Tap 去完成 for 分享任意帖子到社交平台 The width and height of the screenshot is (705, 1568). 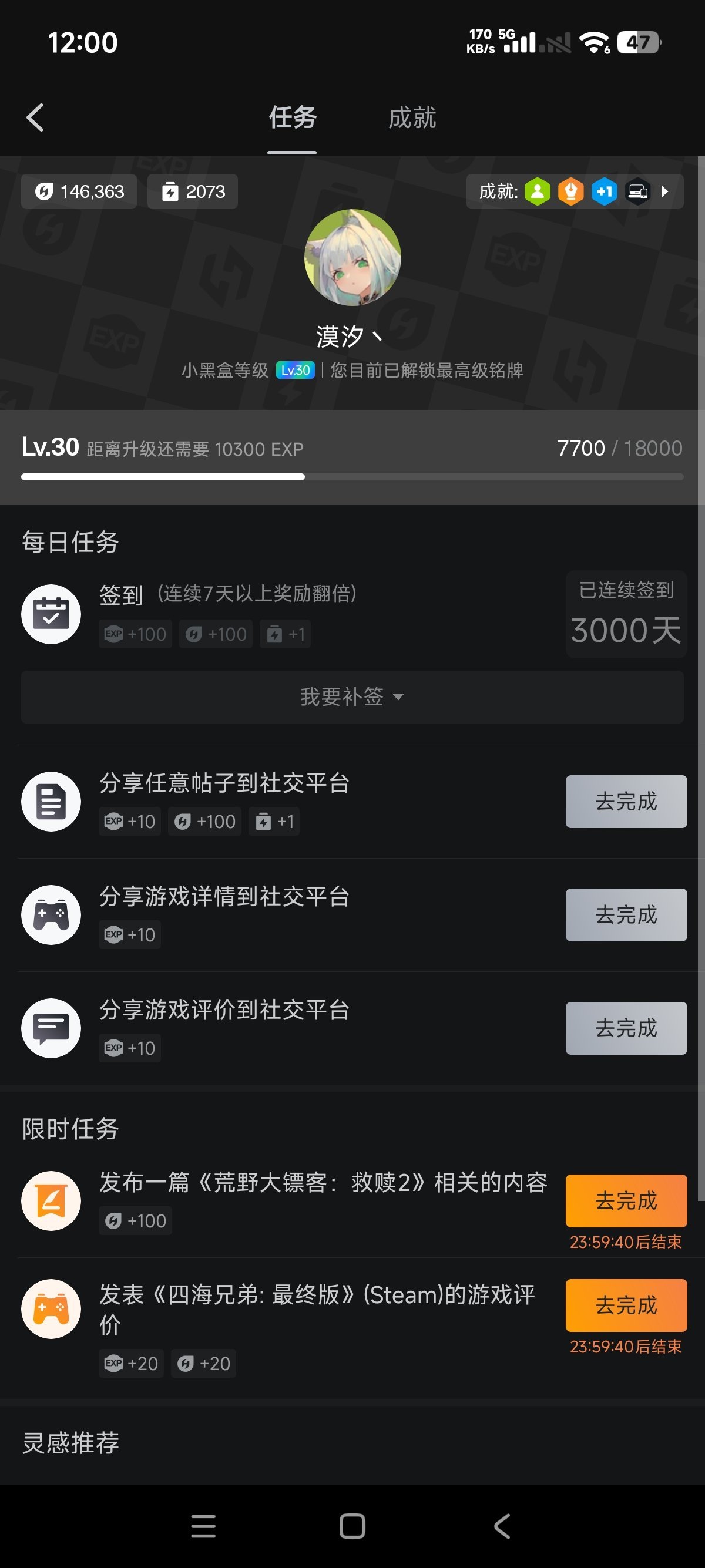pyautogui.click(x=625, y=801)
